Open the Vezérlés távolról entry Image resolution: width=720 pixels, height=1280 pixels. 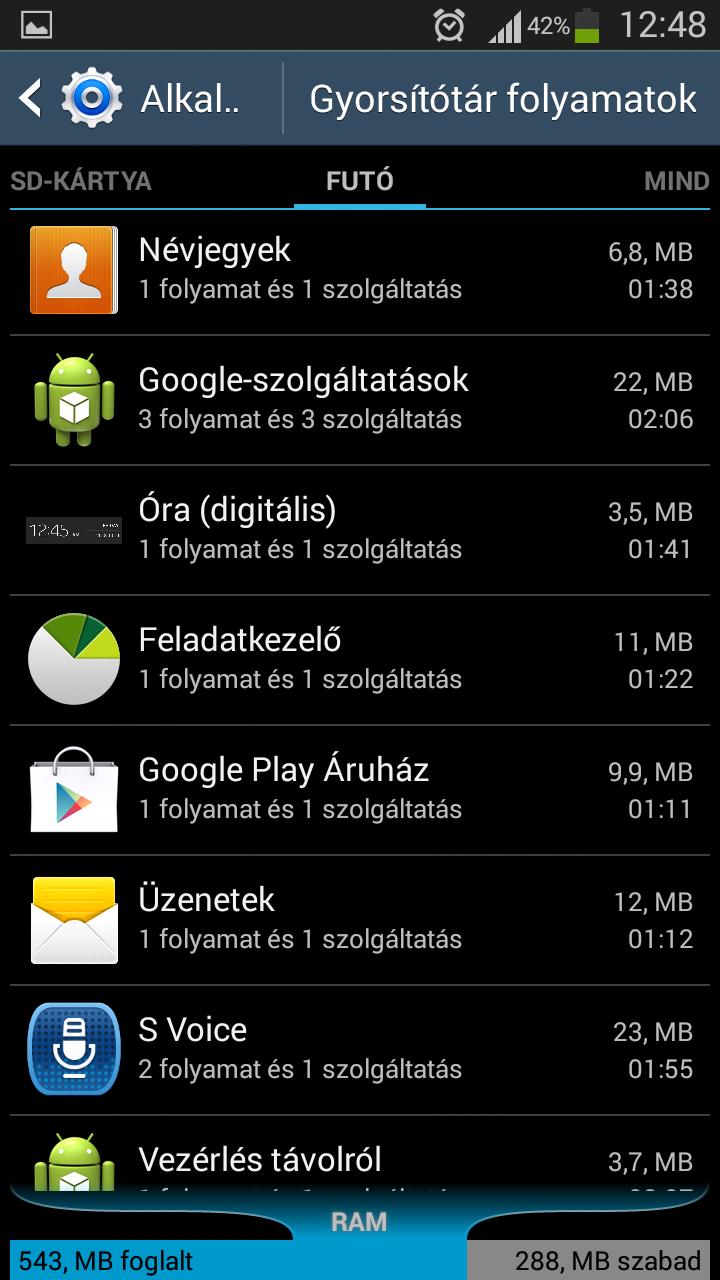coord(360,1160)
